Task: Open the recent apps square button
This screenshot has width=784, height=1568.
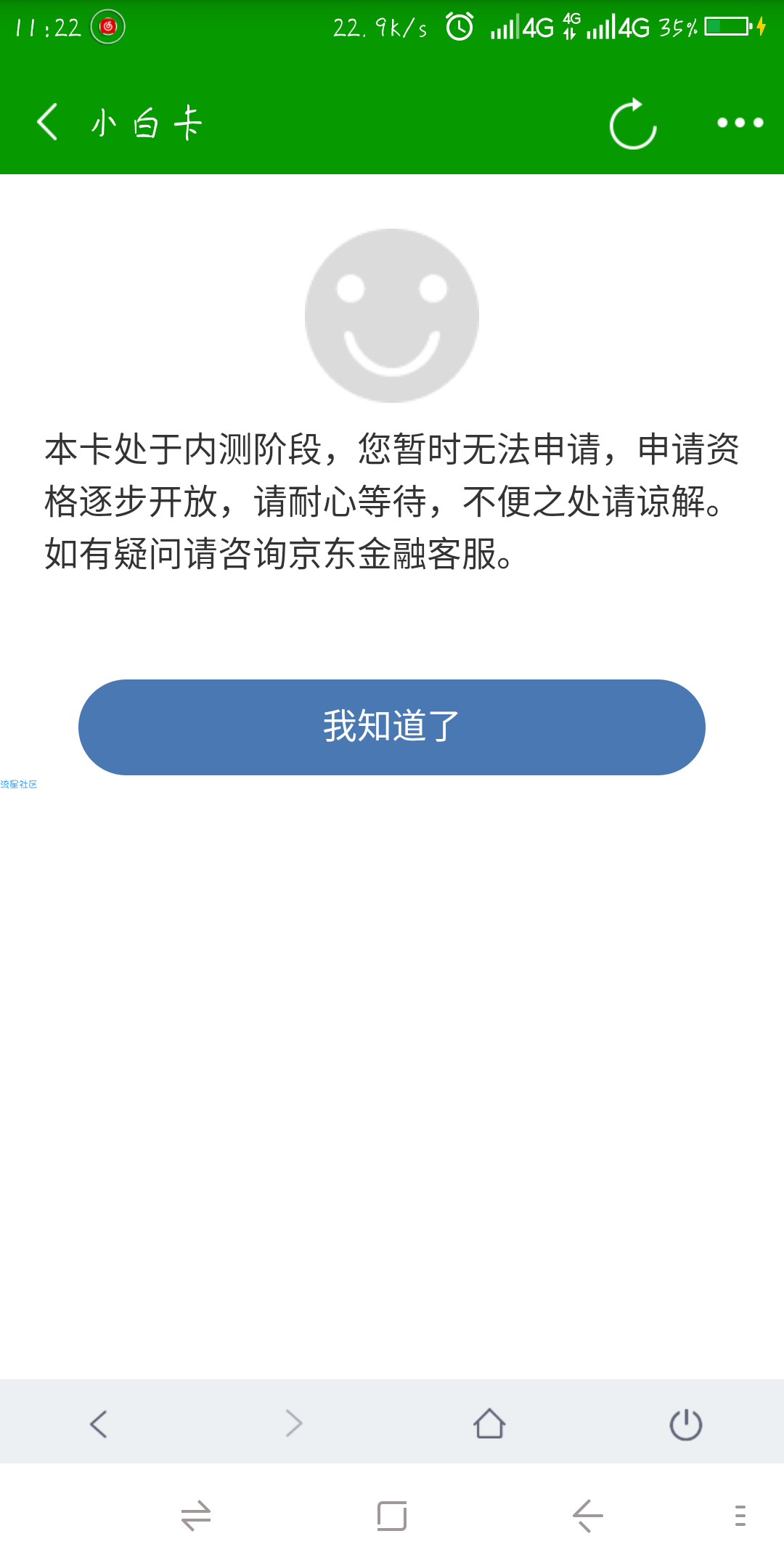Action: tap(392, 1516)
